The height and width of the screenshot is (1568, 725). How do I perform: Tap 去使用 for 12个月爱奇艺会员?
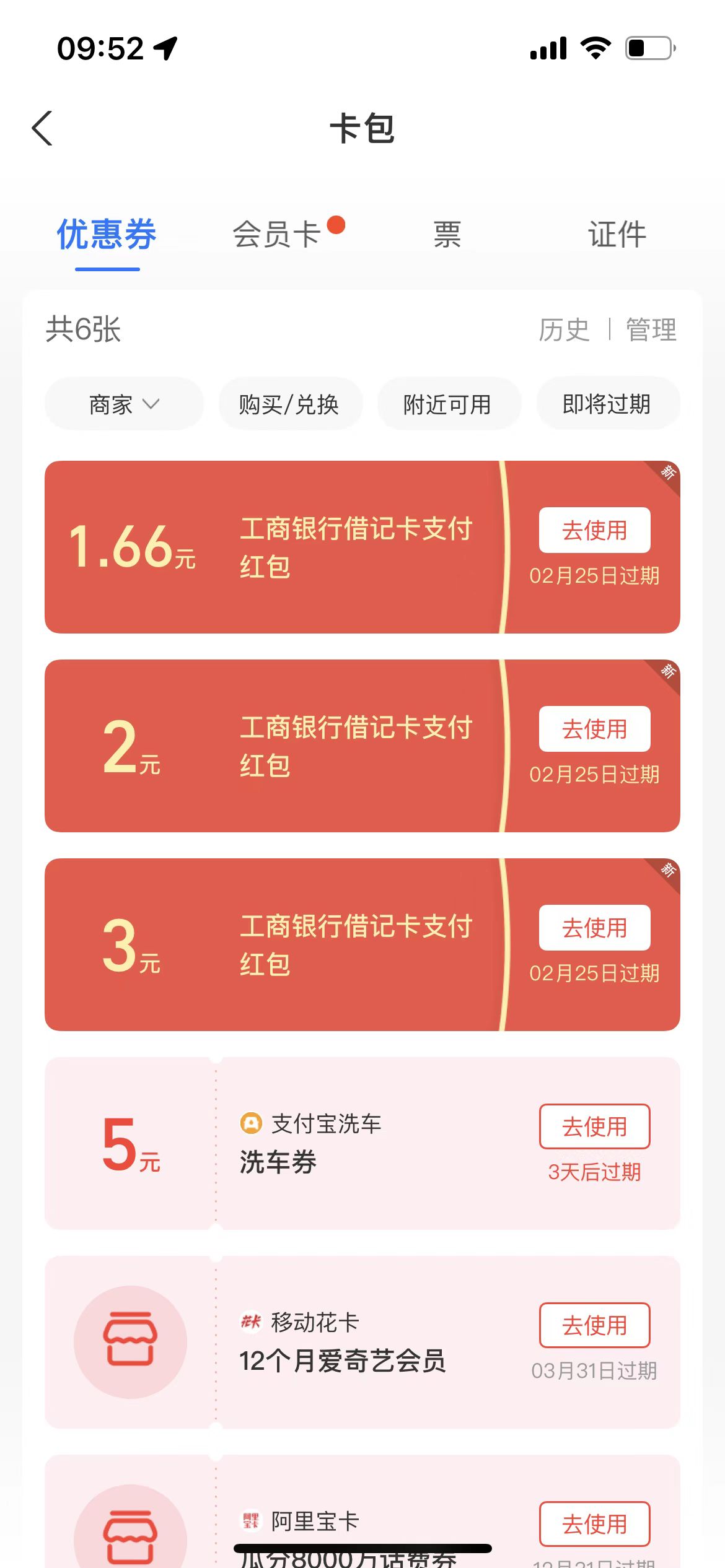click(x=594, y=1325)
